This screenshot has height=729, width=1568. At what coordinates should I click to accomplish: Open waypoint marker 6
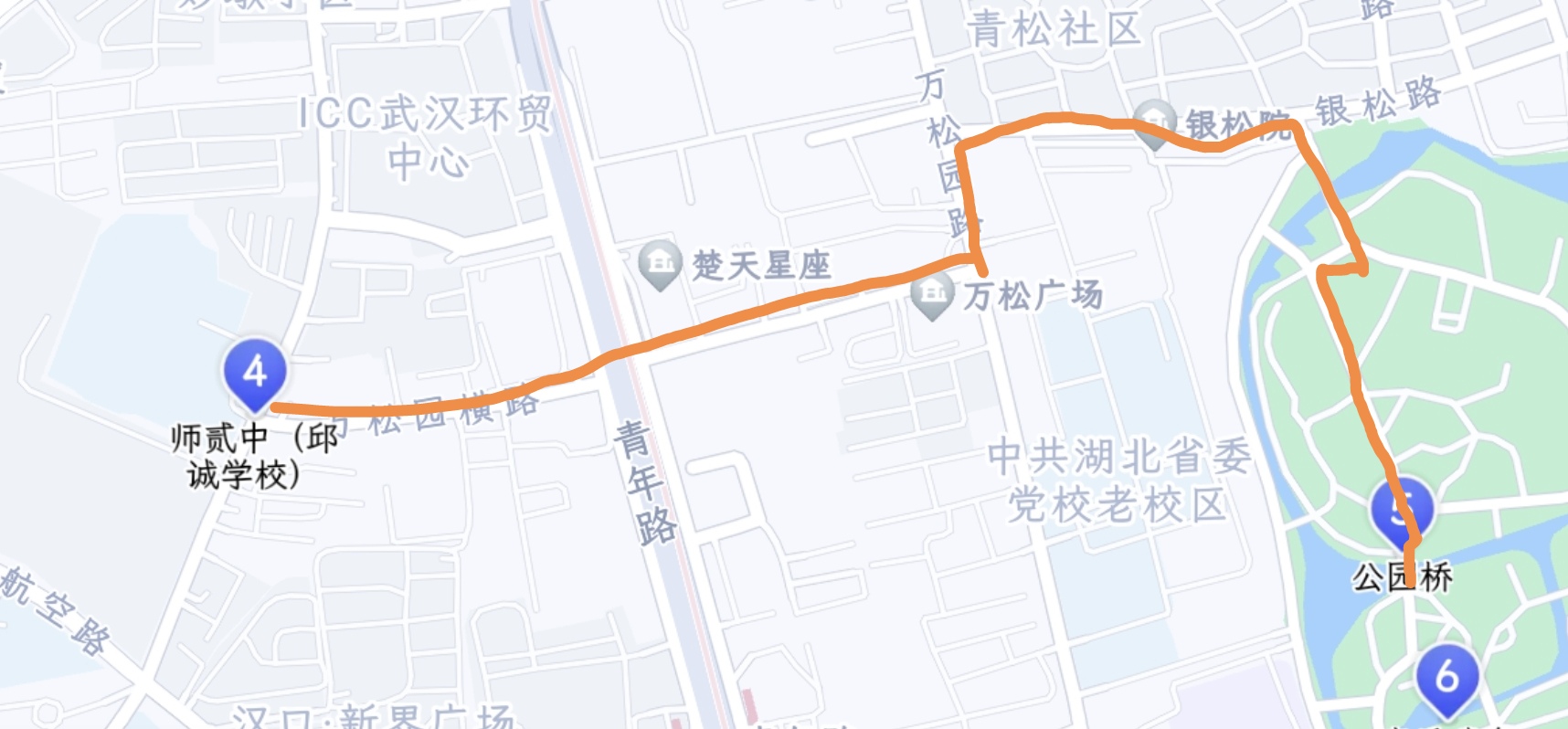1447,678
